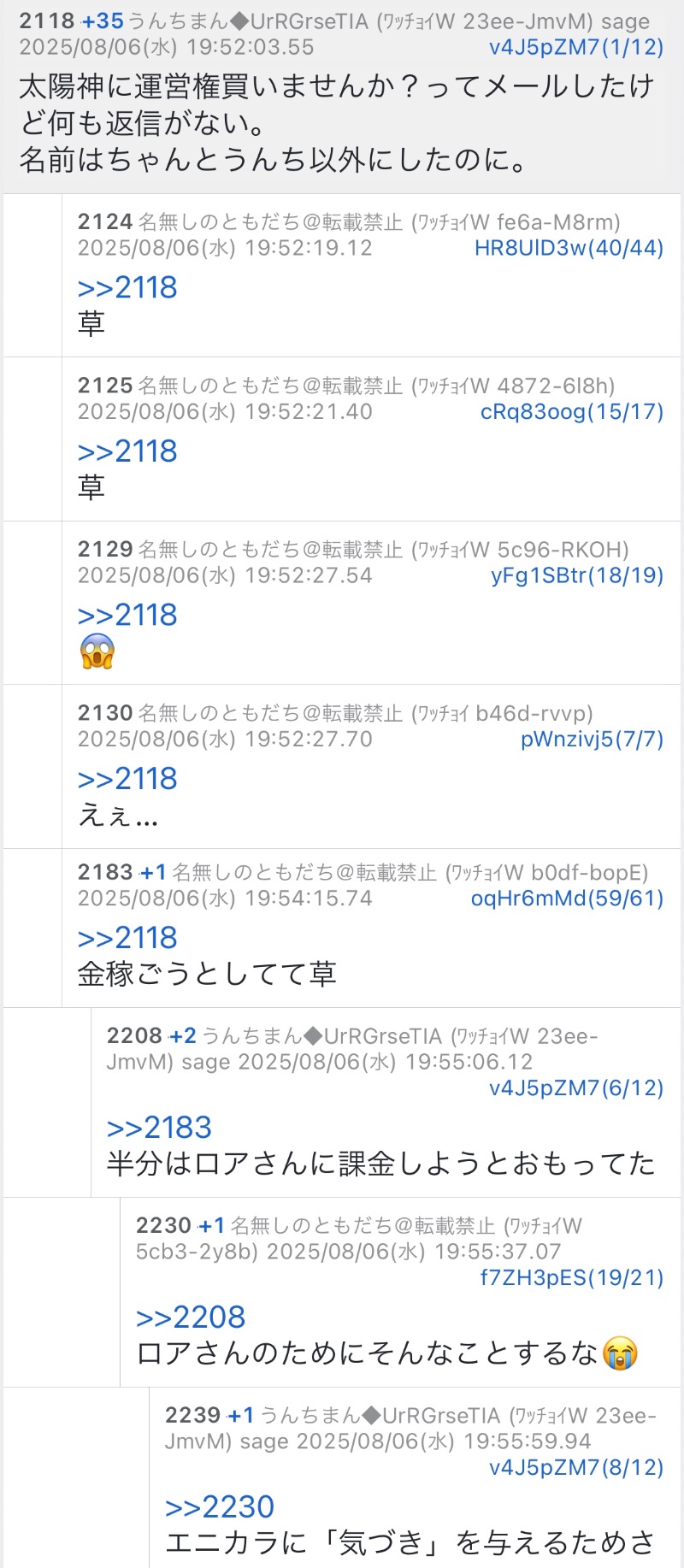
Task: Show the +35 replies to post 2118
Action: (x=103, y=21)
